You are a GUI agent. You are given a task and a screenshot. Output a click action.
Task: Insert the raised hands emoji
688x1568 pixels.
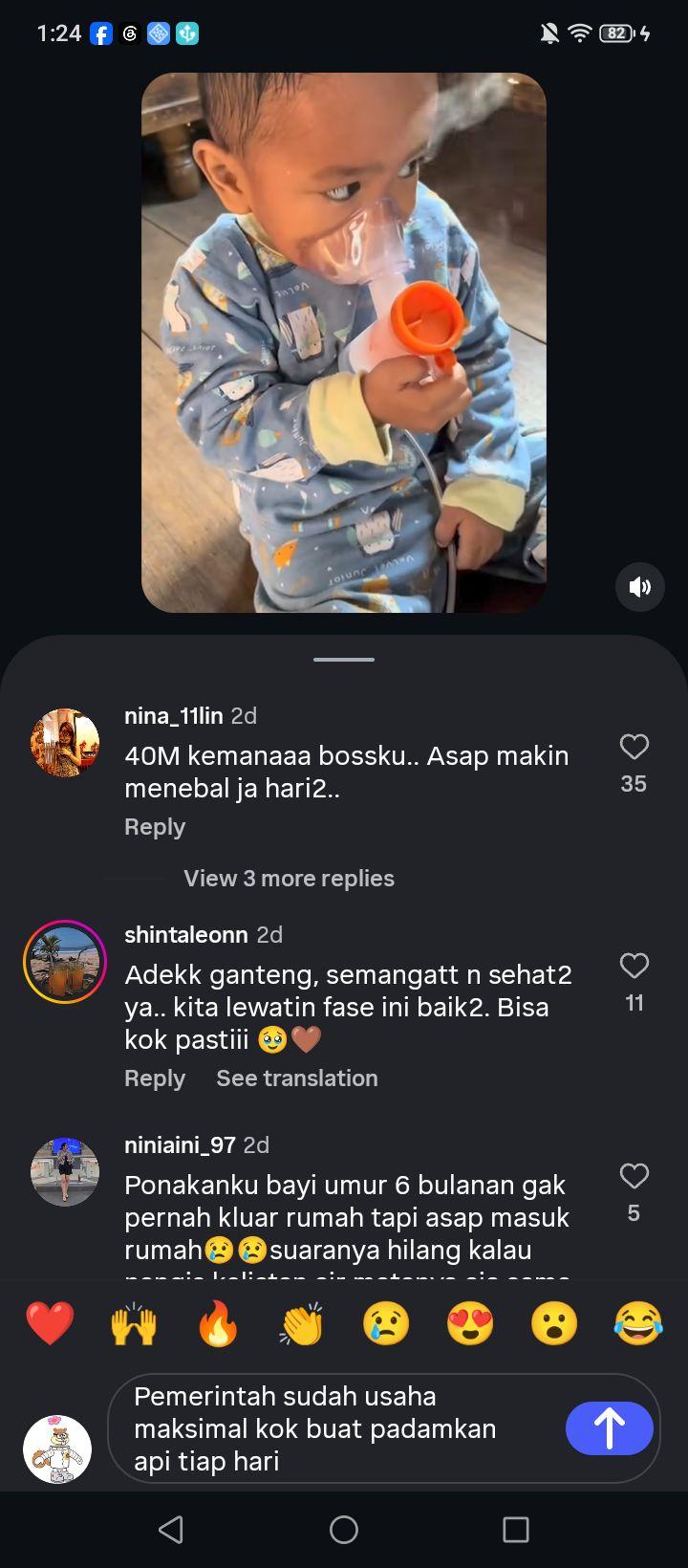tap(134, 1324)
